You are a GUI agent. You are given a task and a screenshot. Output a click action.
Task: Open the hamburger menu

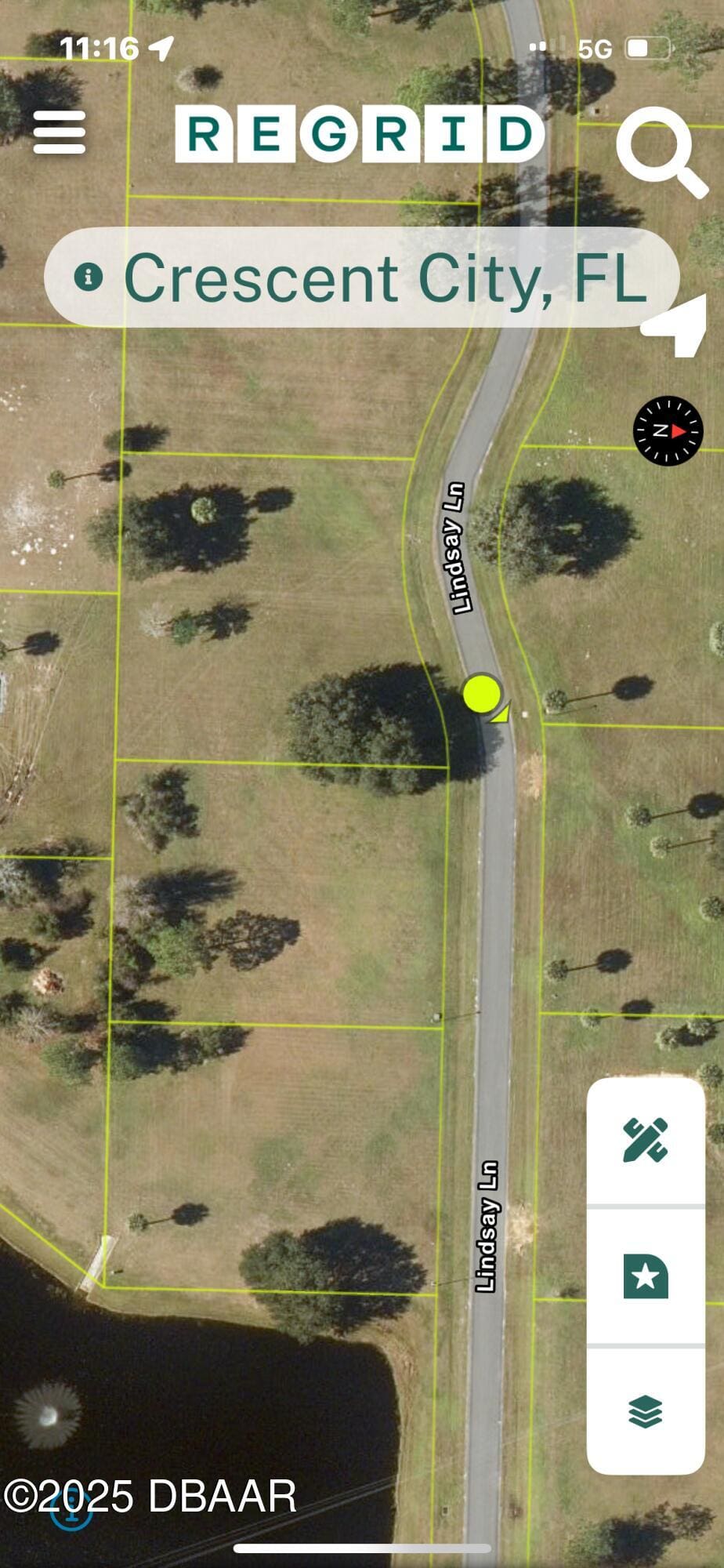(60, 132)
